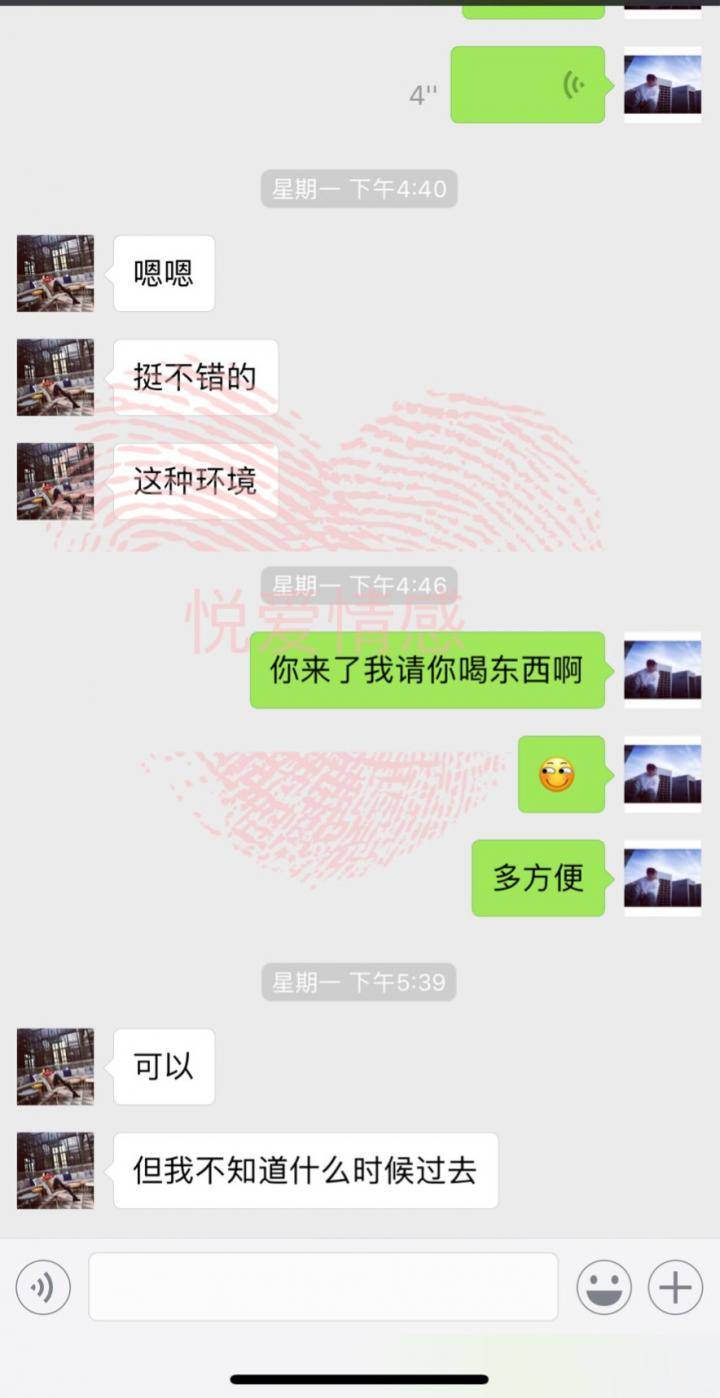Image resolution: width=720 pixels, height=1398 pixels.
Task: Play the 4-second voice message
Action: coord(527,86)
